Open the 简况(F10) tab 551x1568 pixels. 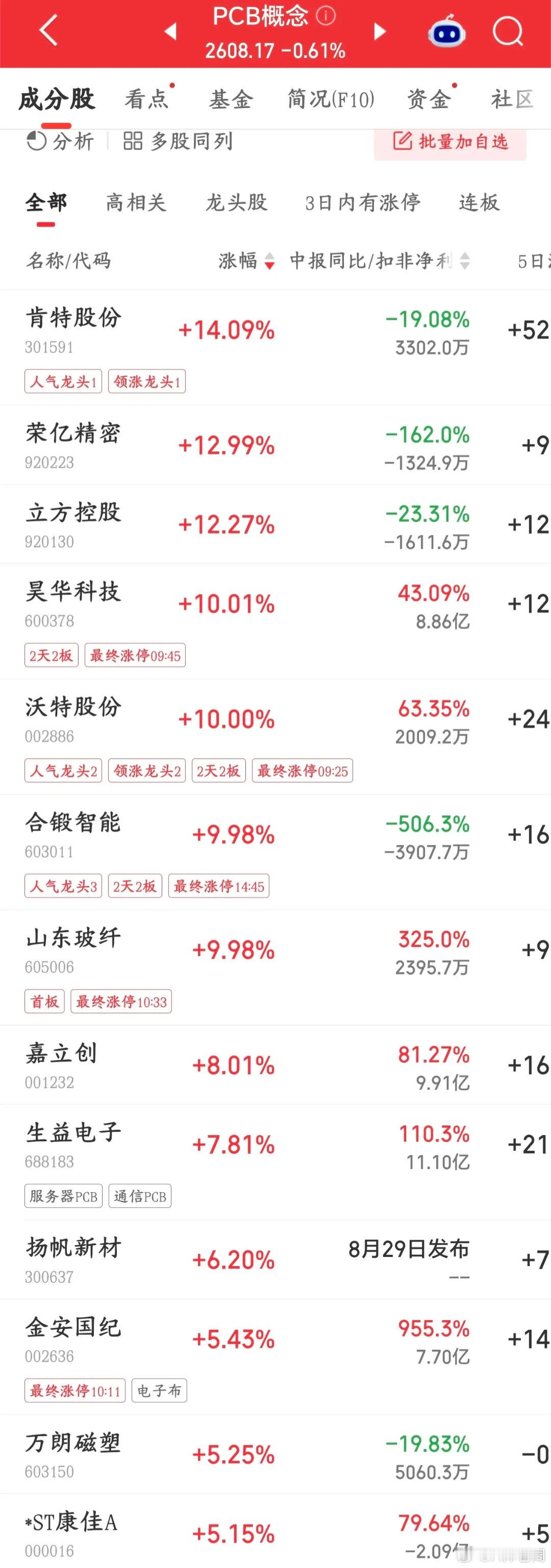331,98
